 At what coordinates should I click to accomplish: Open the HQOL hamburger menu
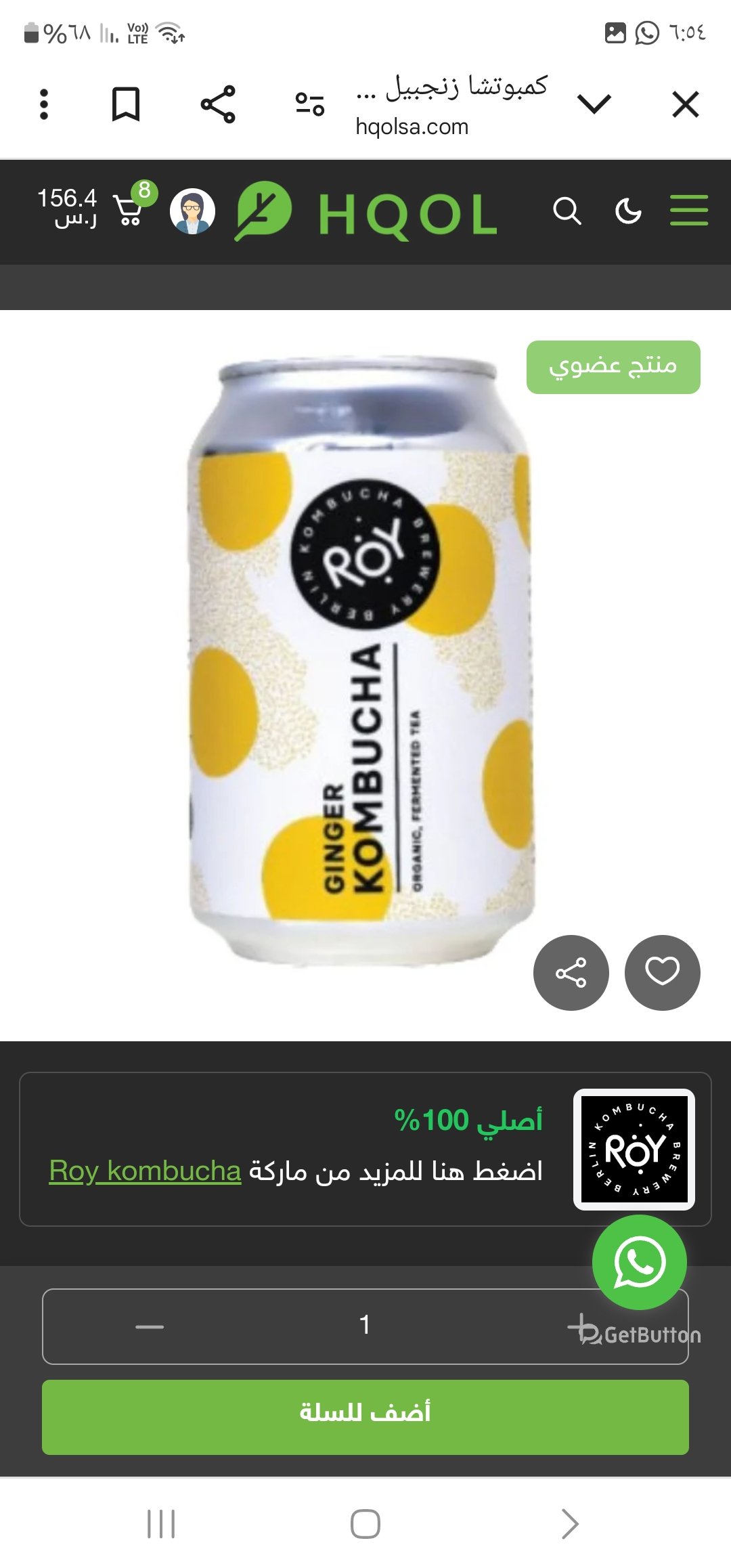pyautogui.click(x=688, y=211)
